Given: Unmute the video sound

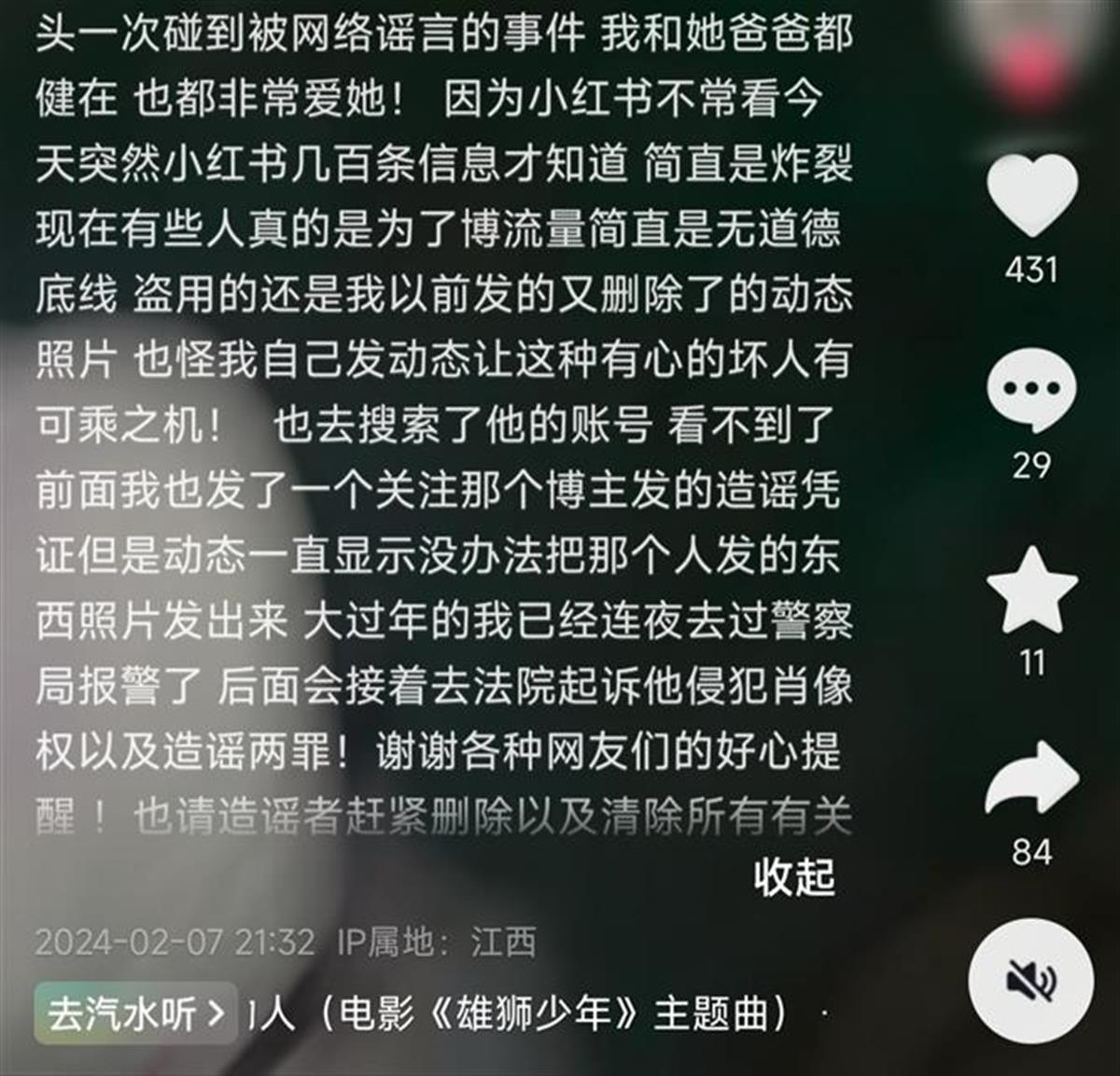Looking at the screenshot, I should coord(1030,981).
